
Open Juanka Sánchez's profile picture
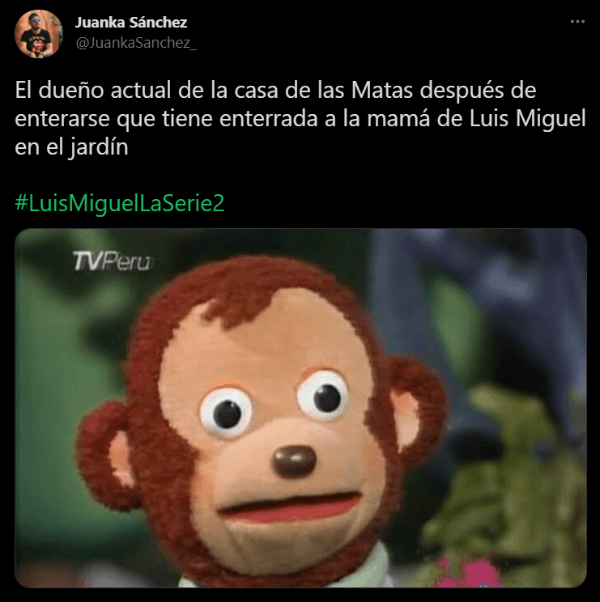[39, 33]
